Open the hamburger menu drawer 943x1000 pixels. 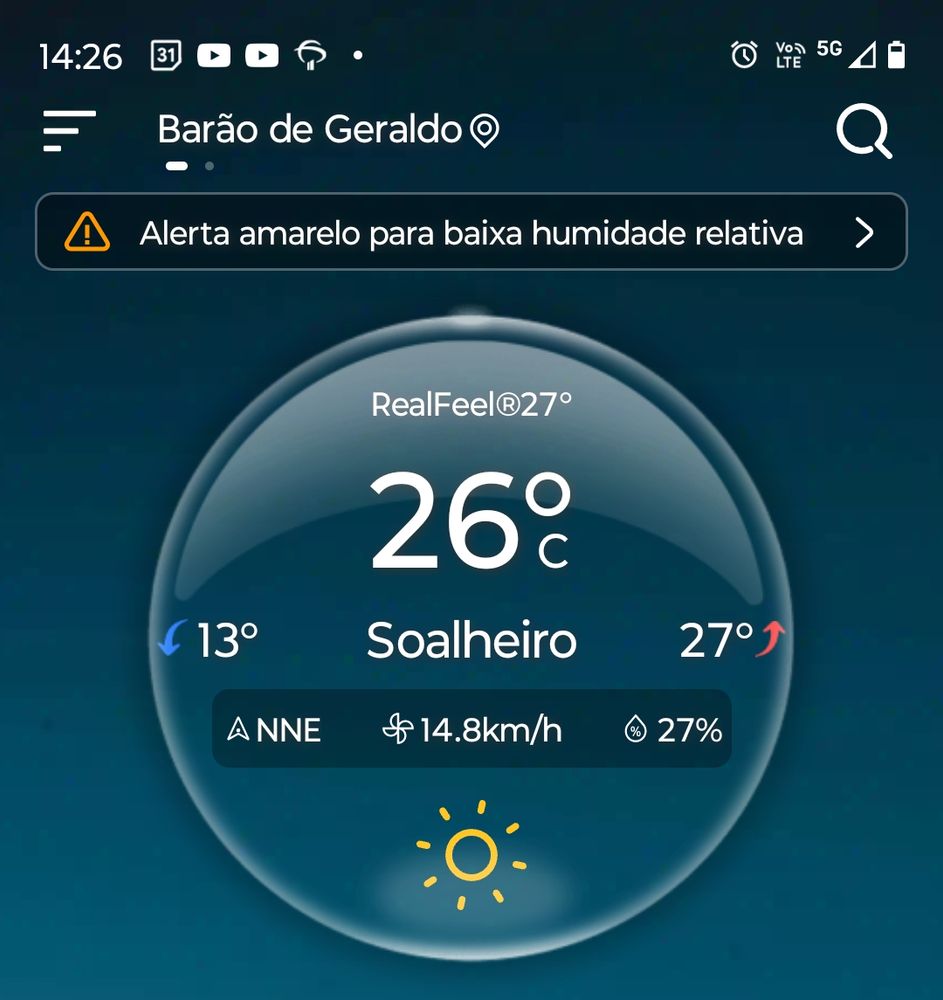click(x=69, y=131)
